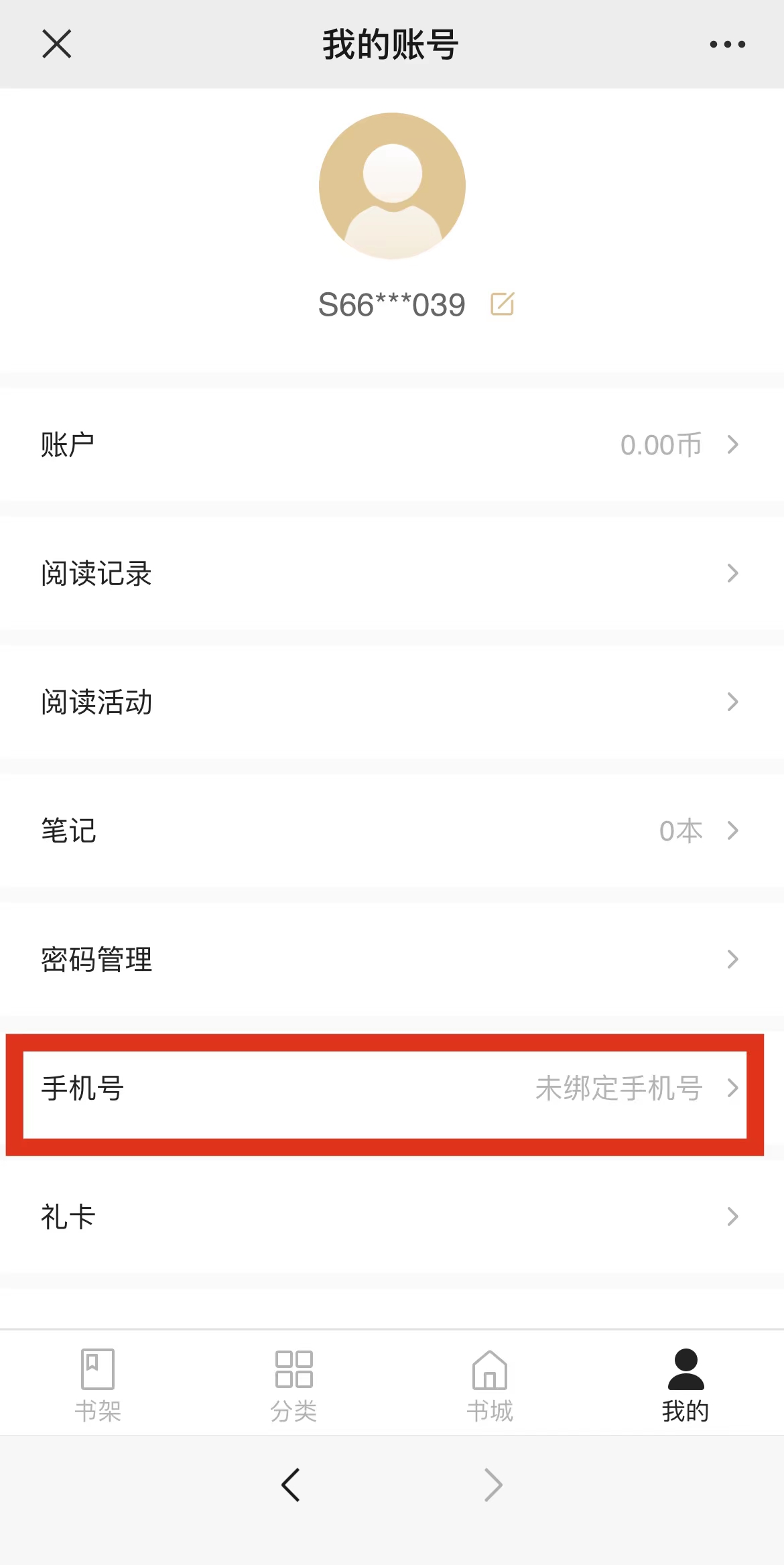Open the 账户 balance row
The width and height of the screenshot is (784, 1565).
click(x=392, y=444)
